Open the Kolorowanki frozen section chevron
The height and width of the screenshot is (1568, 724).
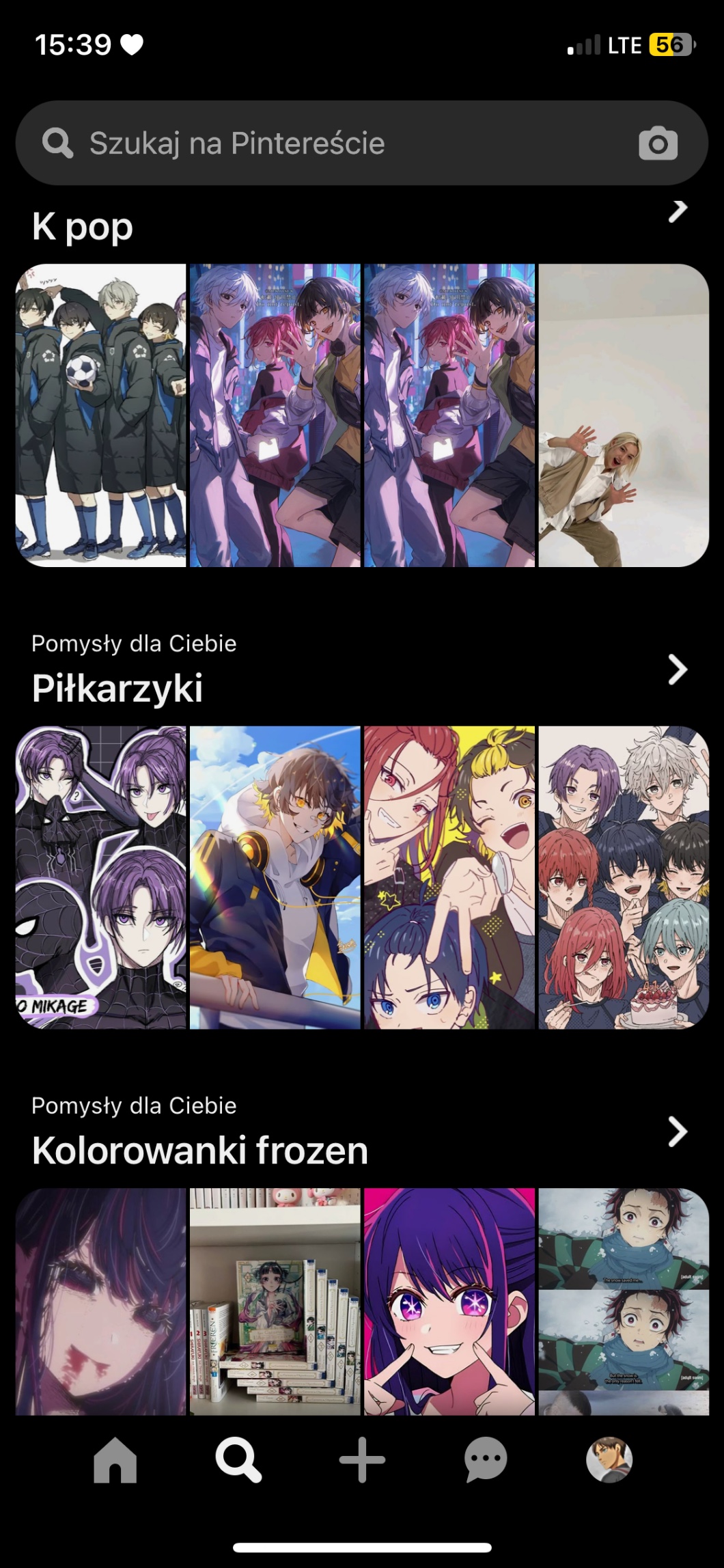pyautogui.click(x=677, y=1132)
